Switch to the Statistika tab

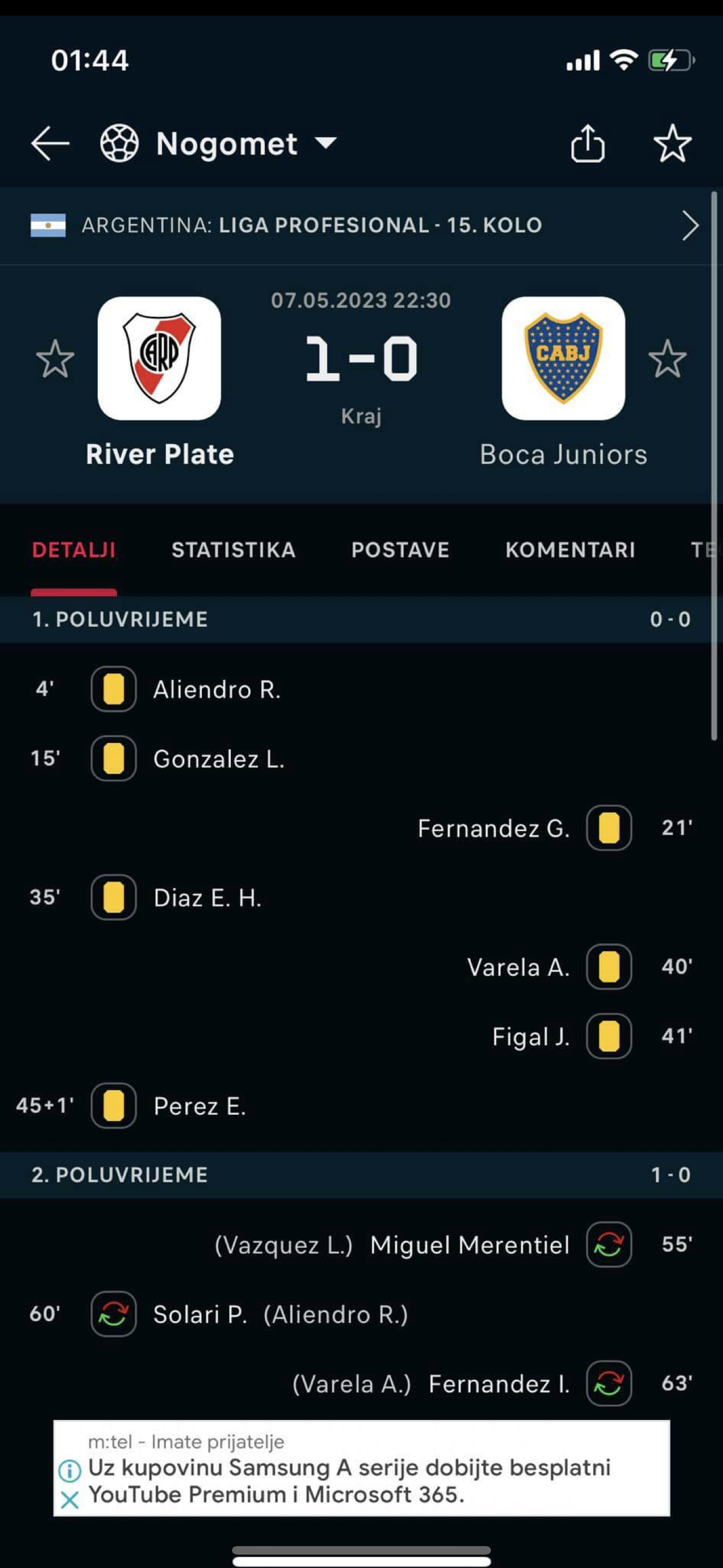pyautogui.click(x=234, y=550)
